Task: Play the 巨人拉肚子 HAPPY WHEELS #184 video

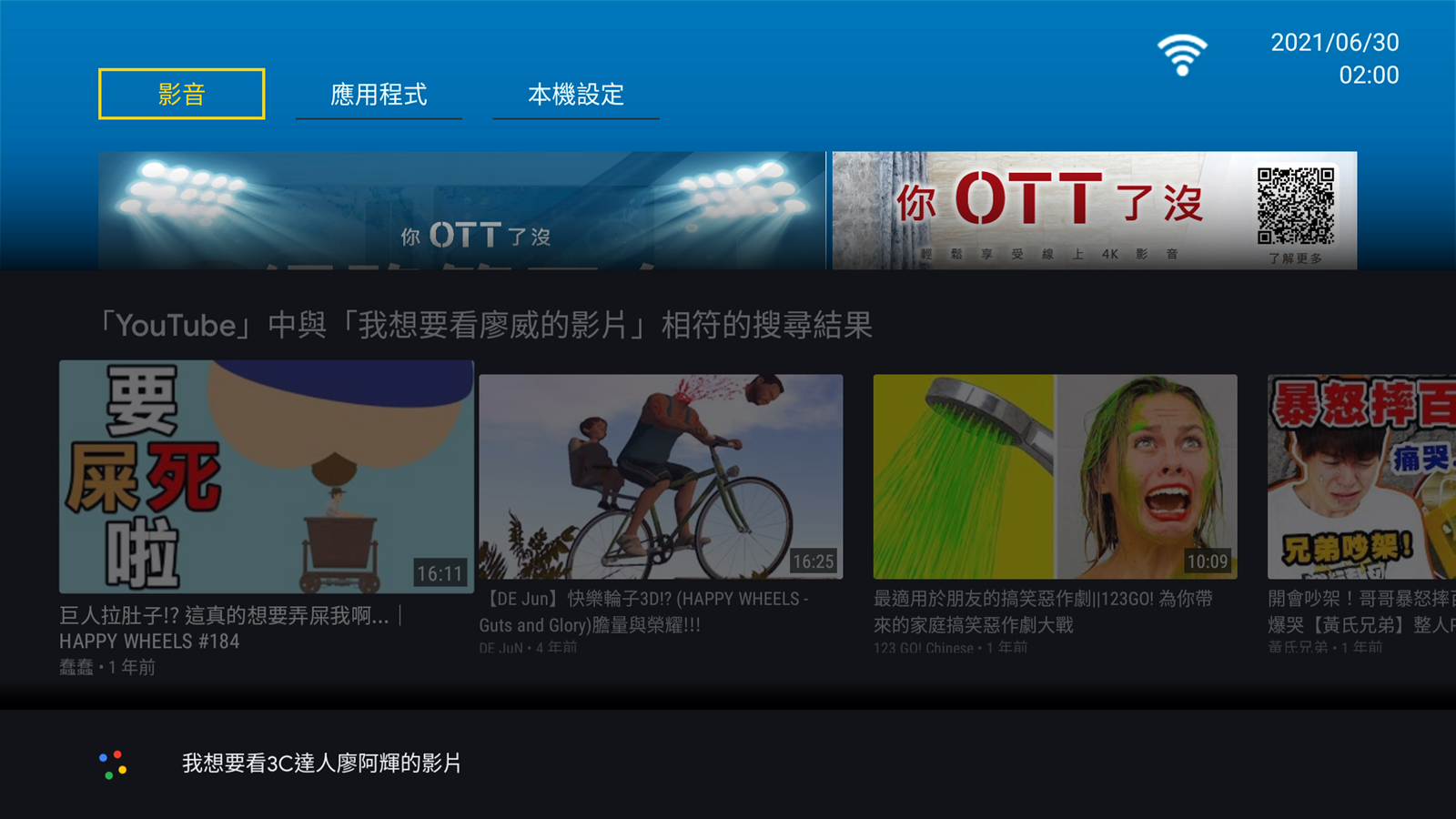Action: coord(267,476)
